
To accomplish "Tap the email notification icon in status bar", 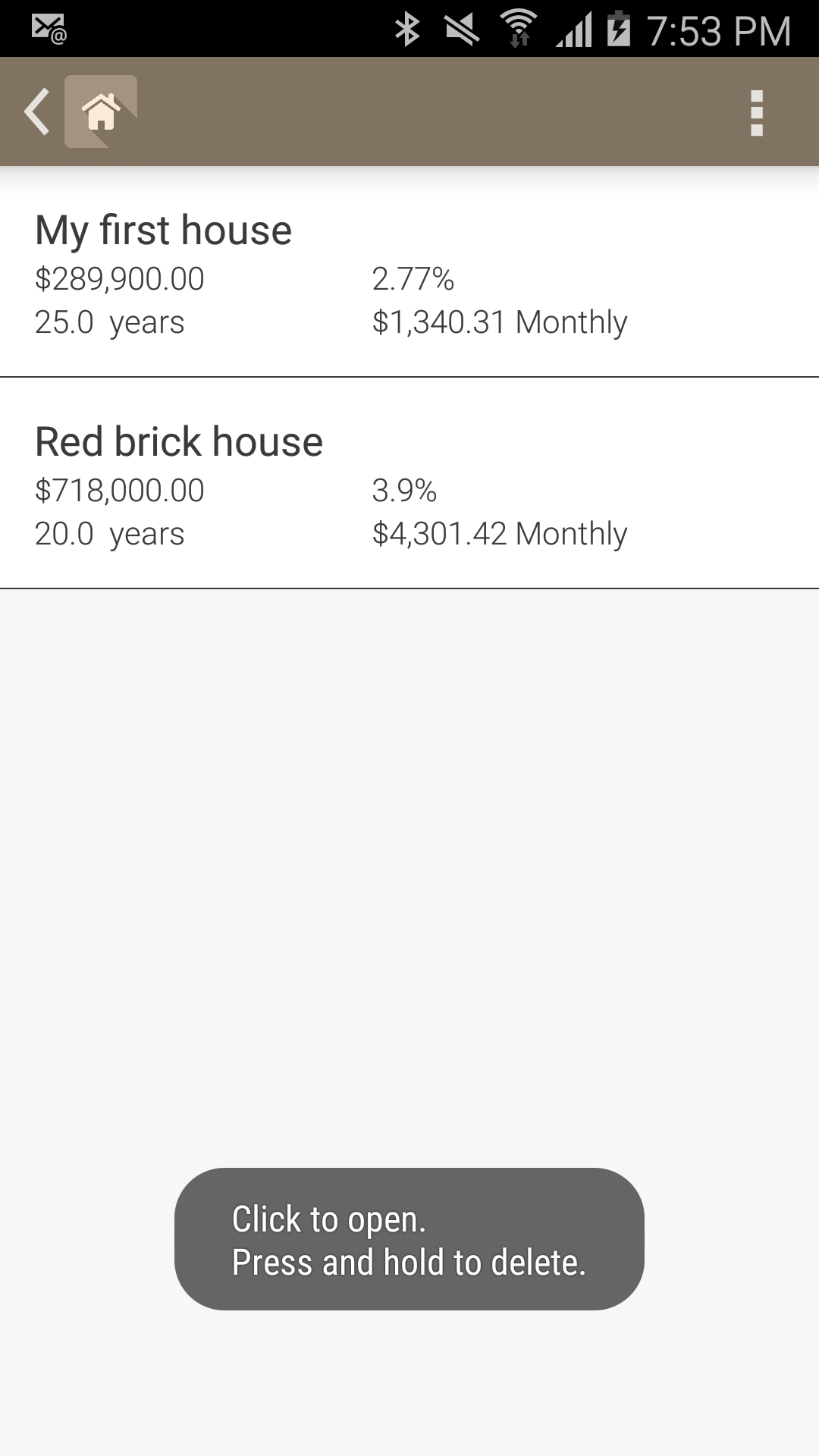I will point(47,29).
